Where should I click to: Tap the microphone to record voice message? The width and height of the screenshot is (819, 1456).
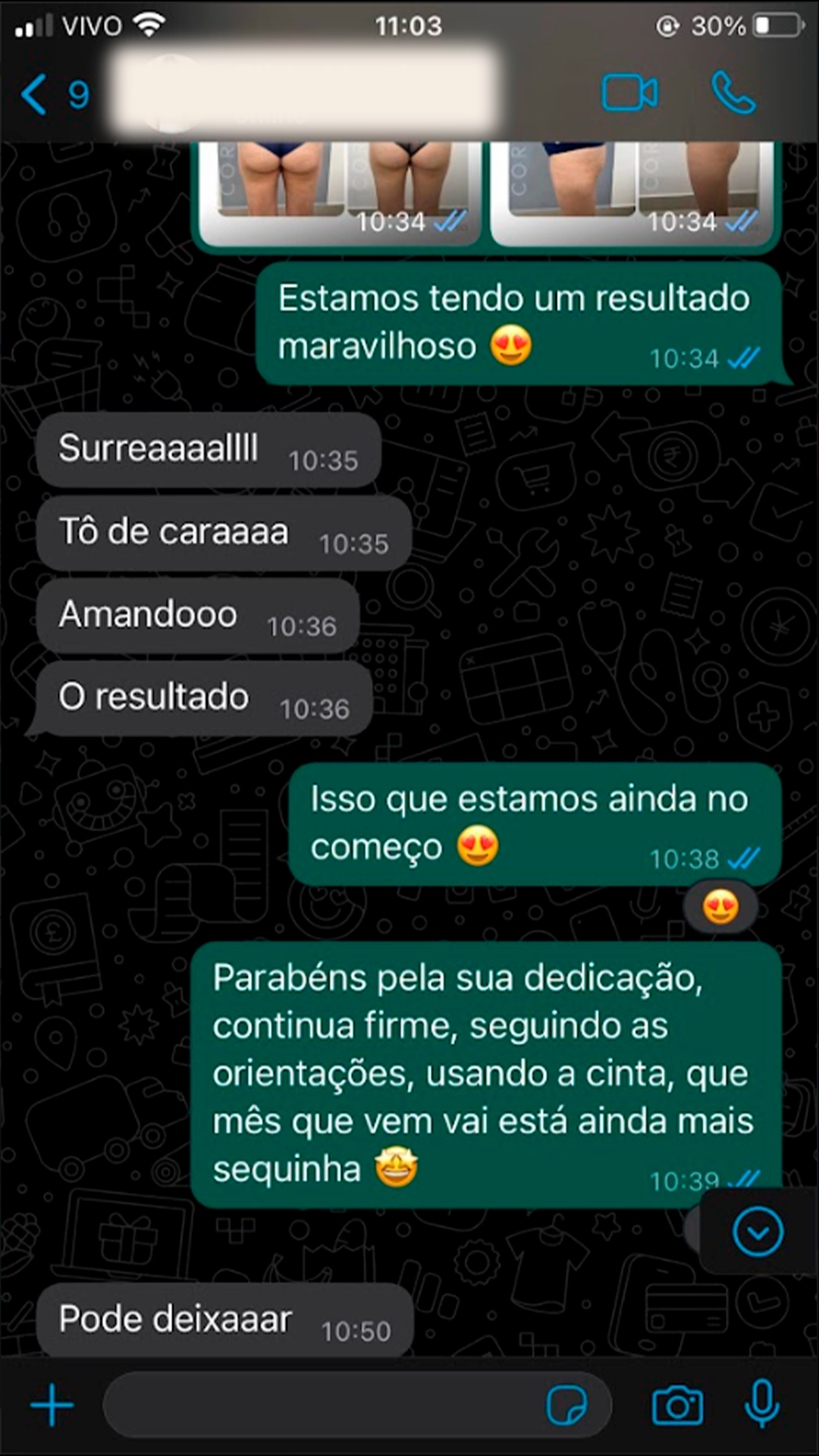click(x=762, y=1405)
